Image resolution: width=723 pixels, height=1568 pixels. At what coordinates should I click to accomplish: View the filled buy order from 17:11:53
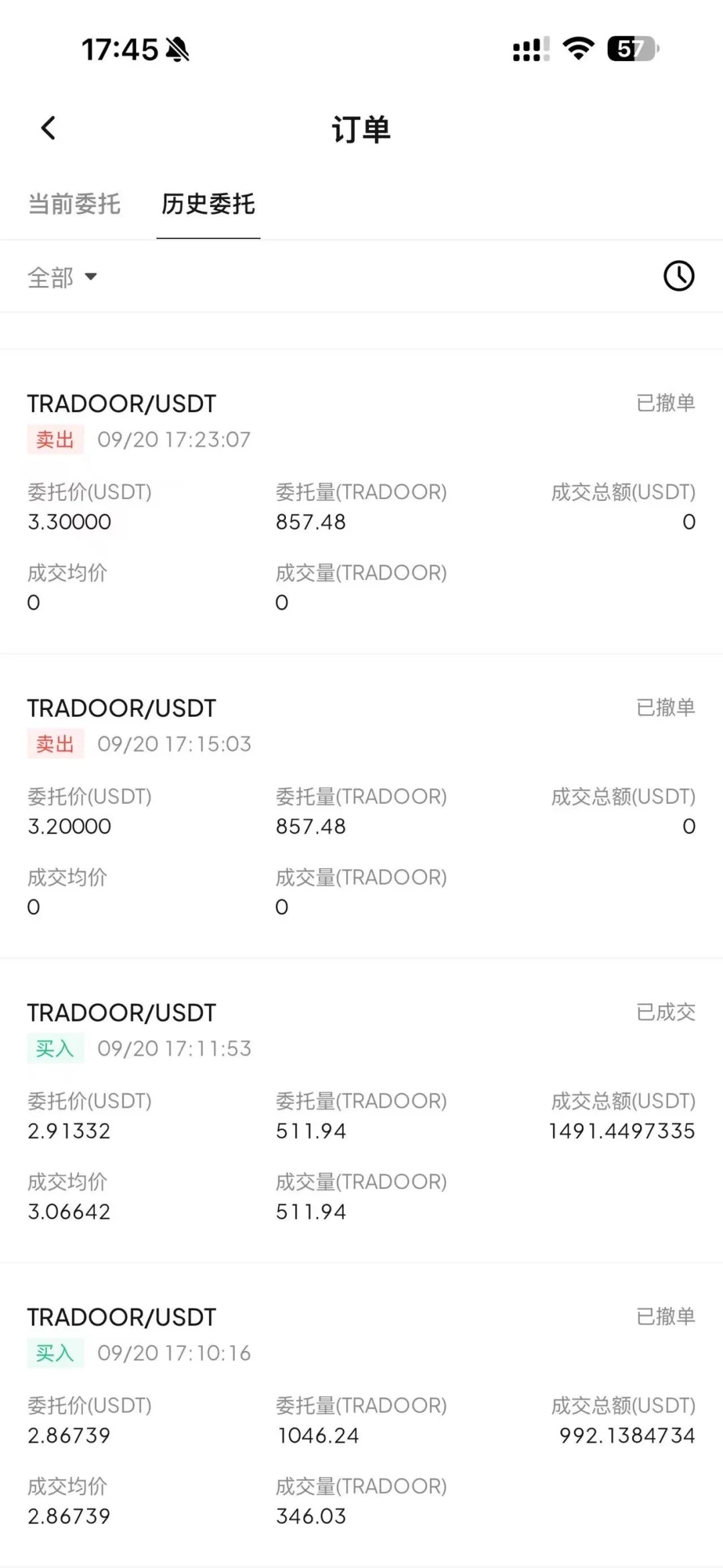pyautogui.click(x=361, y=1112)
